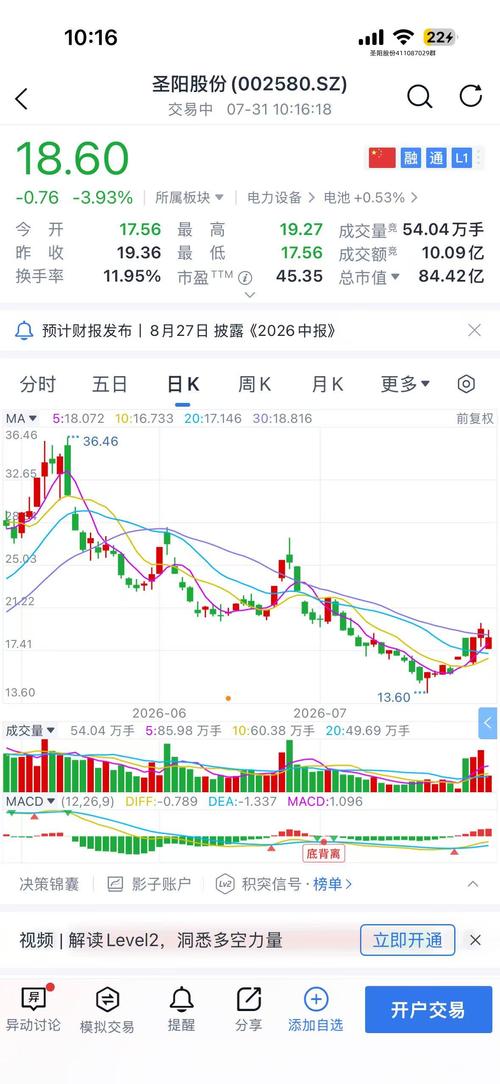Viewport: 500px width, 1084px height.
Task: Close the Level2 video banner
Action: [x=475, y=940]
